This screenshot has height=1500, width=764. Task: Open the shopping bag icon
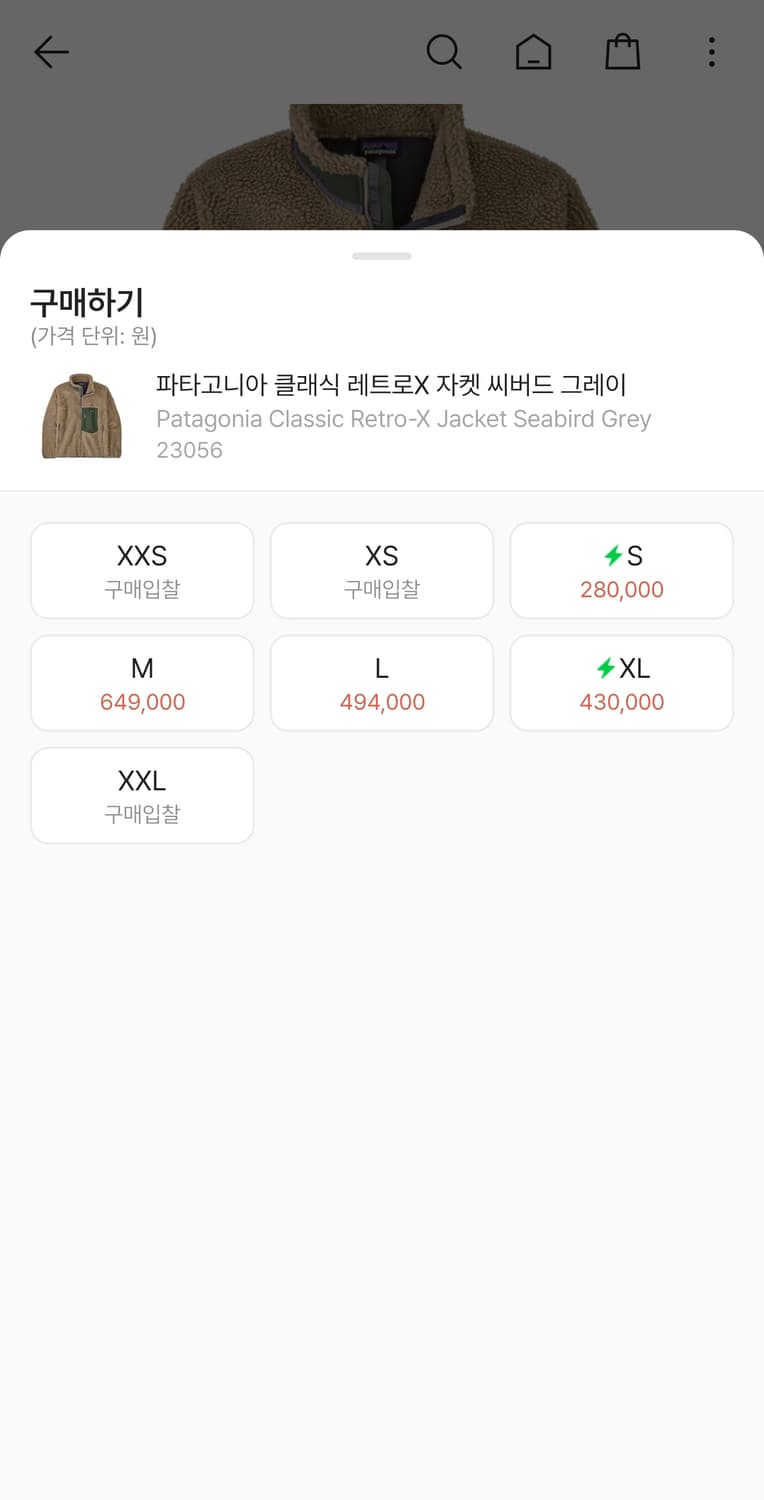point(623,51)
